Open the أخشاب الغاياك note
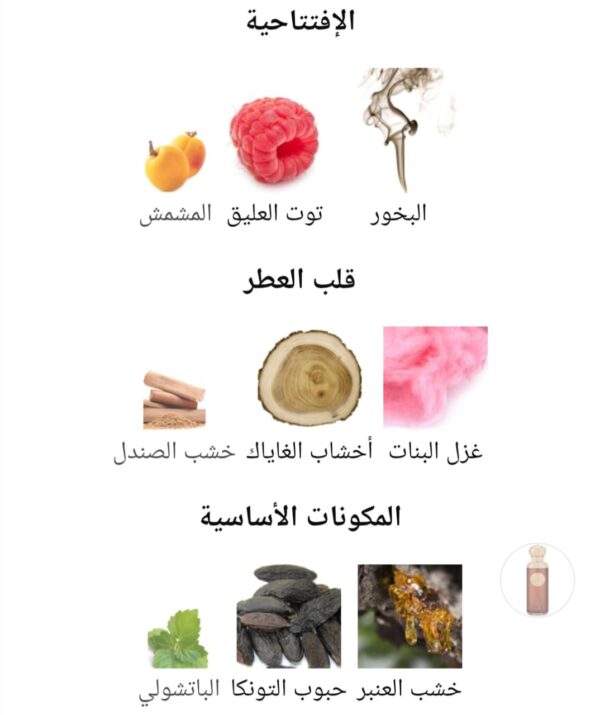Viewport: 600px width, 715px height. 309,378
